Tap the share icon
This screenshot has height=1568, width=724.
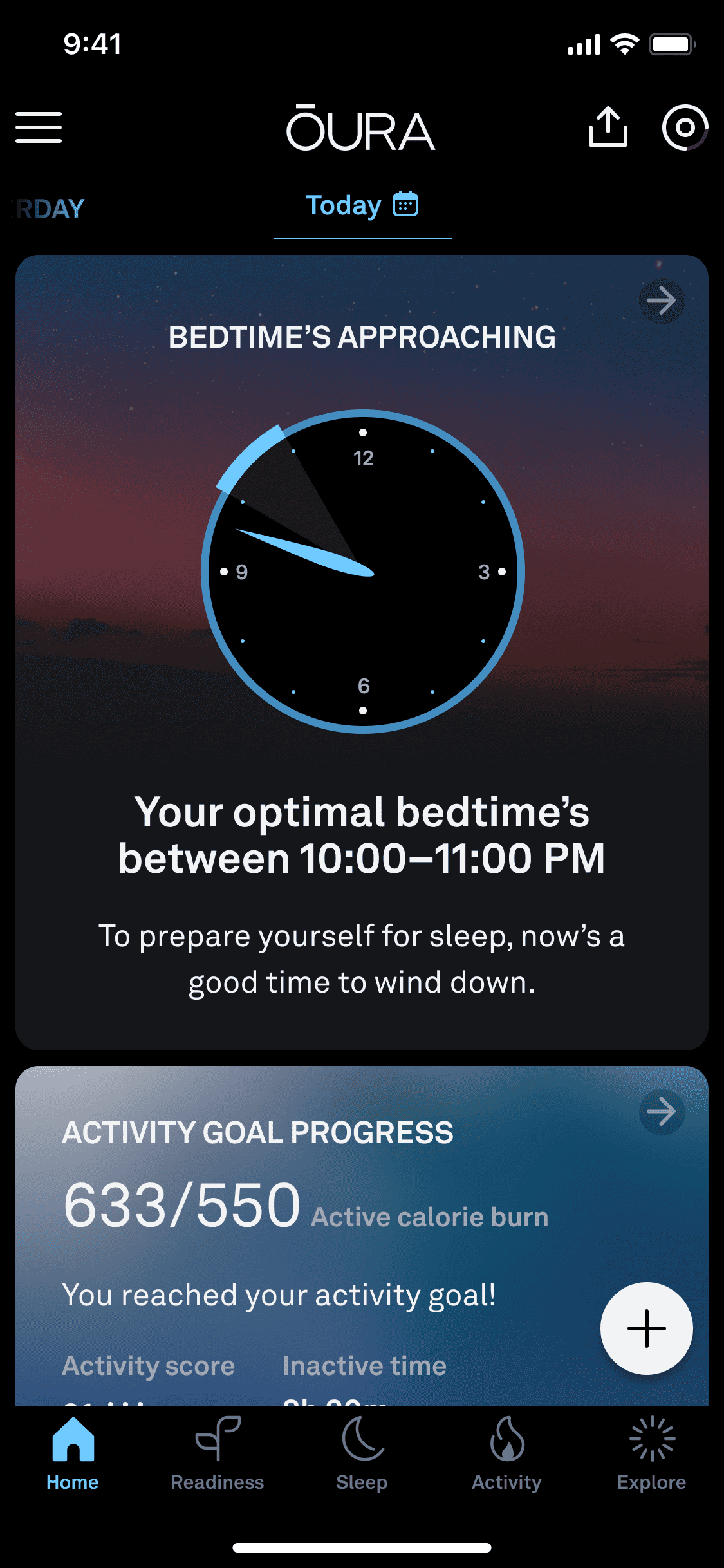pyautogui.click(x=608, y=127)
